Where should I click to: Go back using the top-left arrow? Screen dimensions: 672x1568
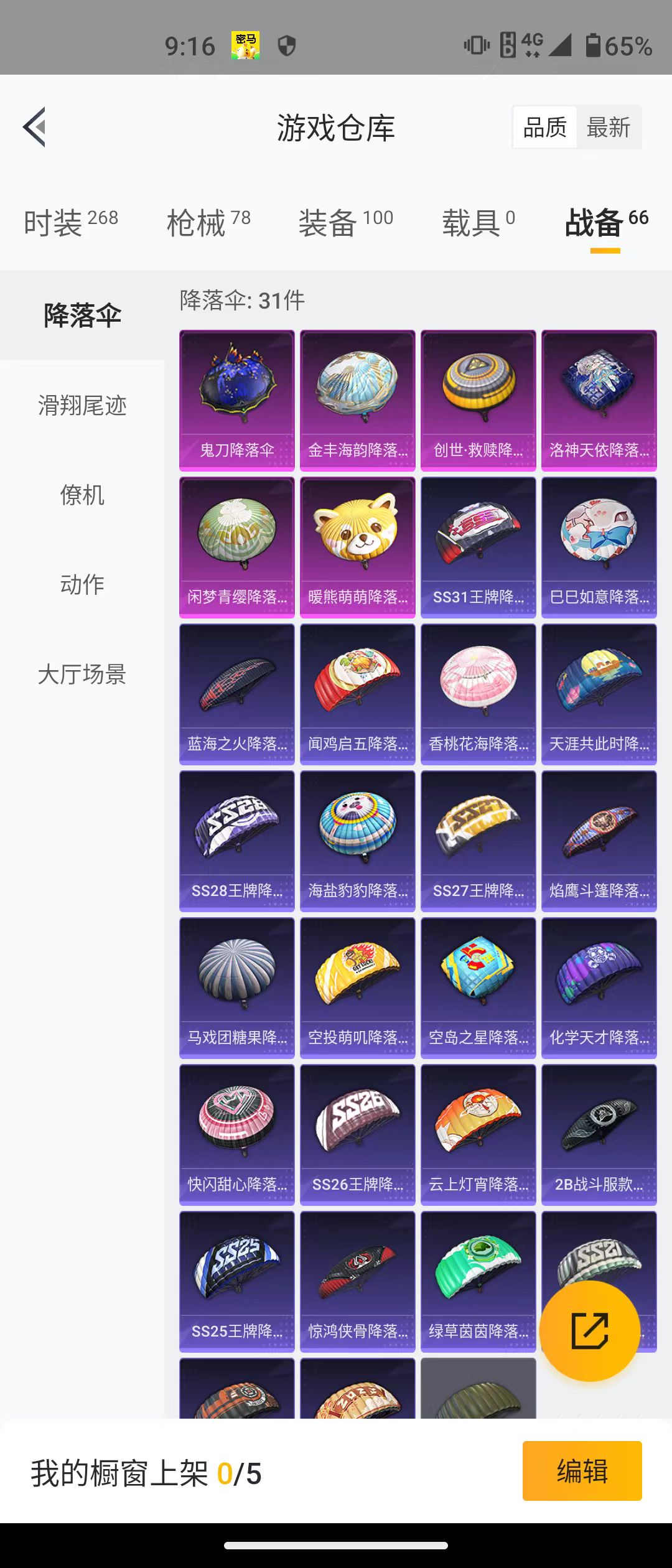35,128
